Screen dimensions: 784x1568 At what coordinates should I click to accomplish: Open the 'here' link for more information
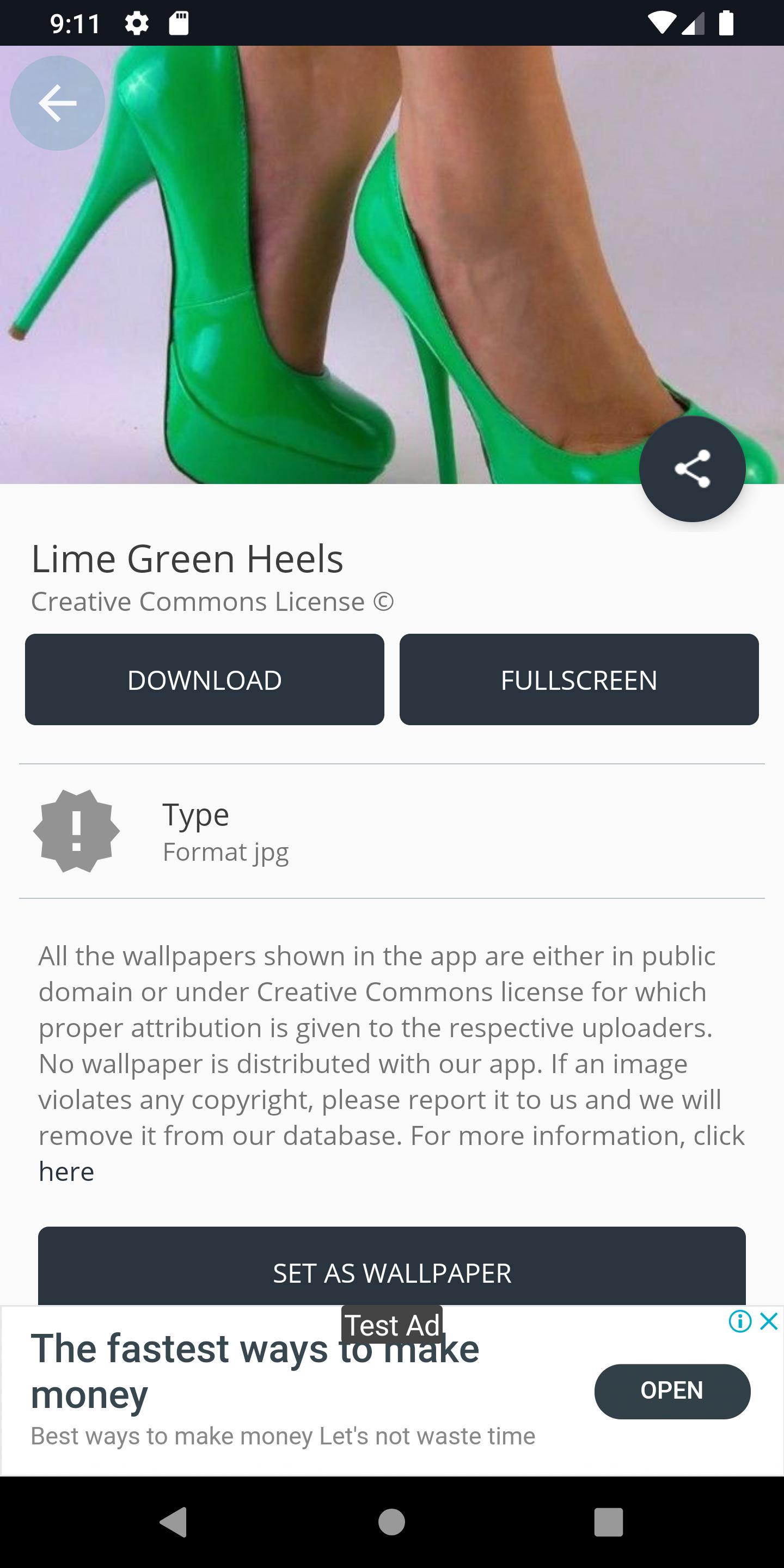coord(66,1172)
